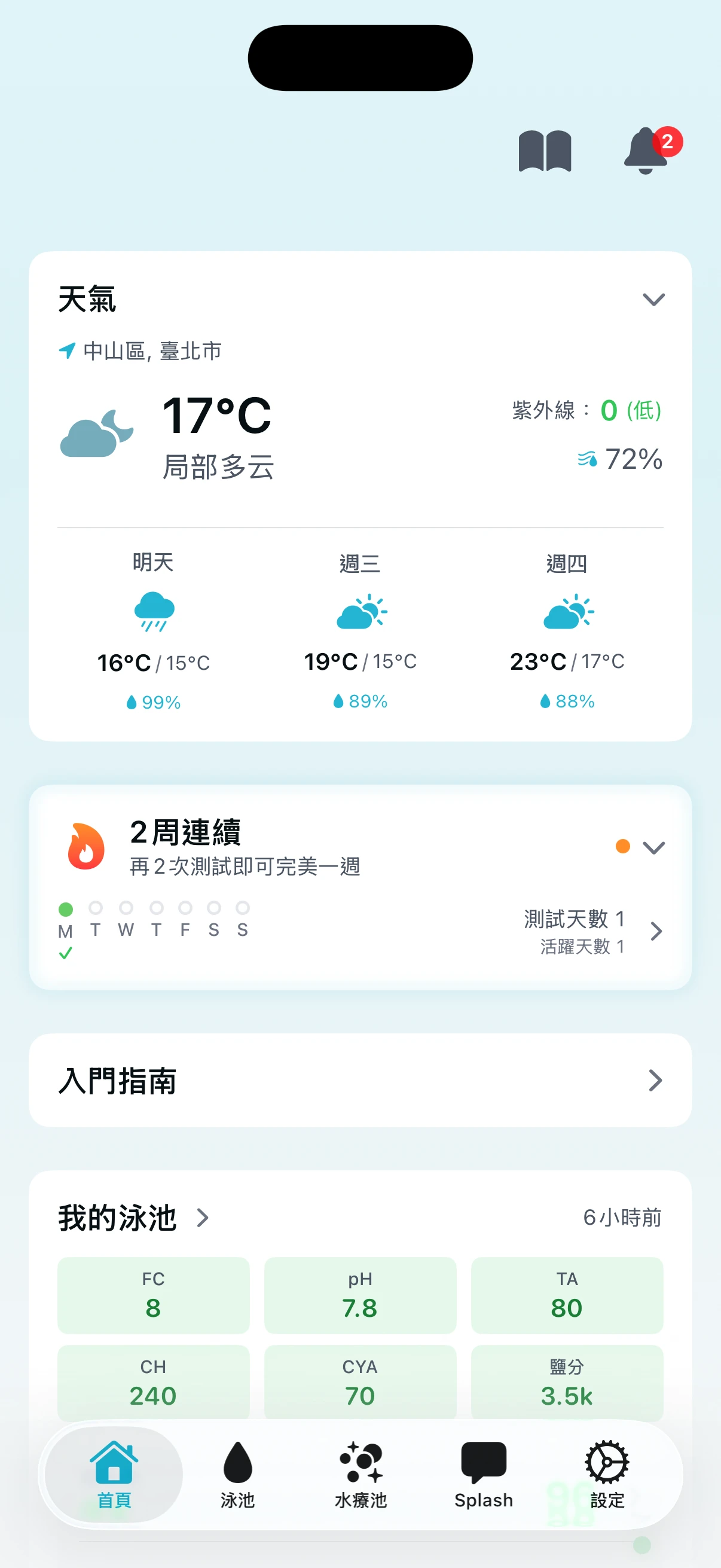Collapse the 天氣 weather card
The image size is (721, 1568).
653,300
